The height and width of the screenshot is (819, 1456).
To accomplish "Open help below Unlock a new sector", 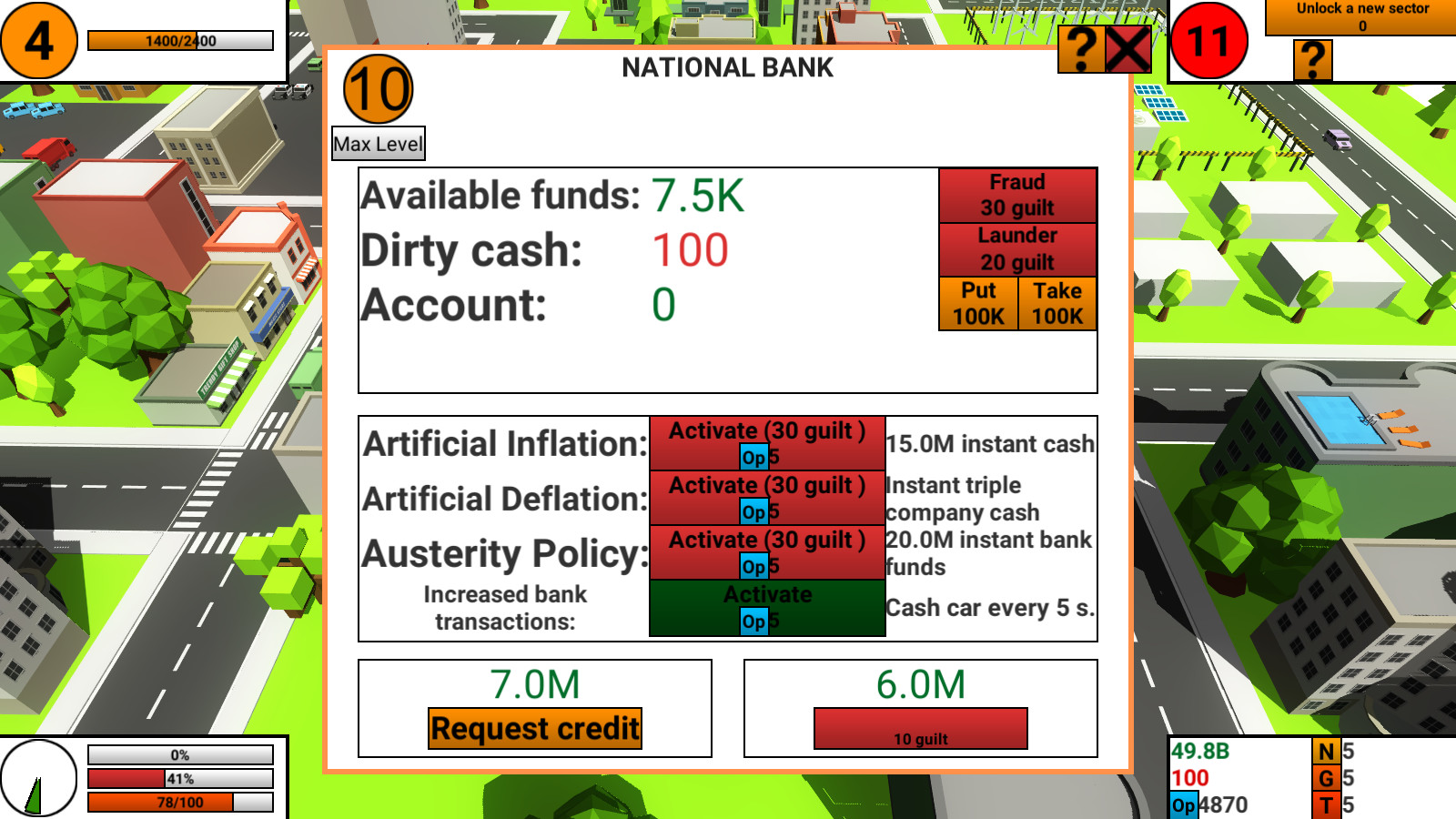I will coord(1312,61).
